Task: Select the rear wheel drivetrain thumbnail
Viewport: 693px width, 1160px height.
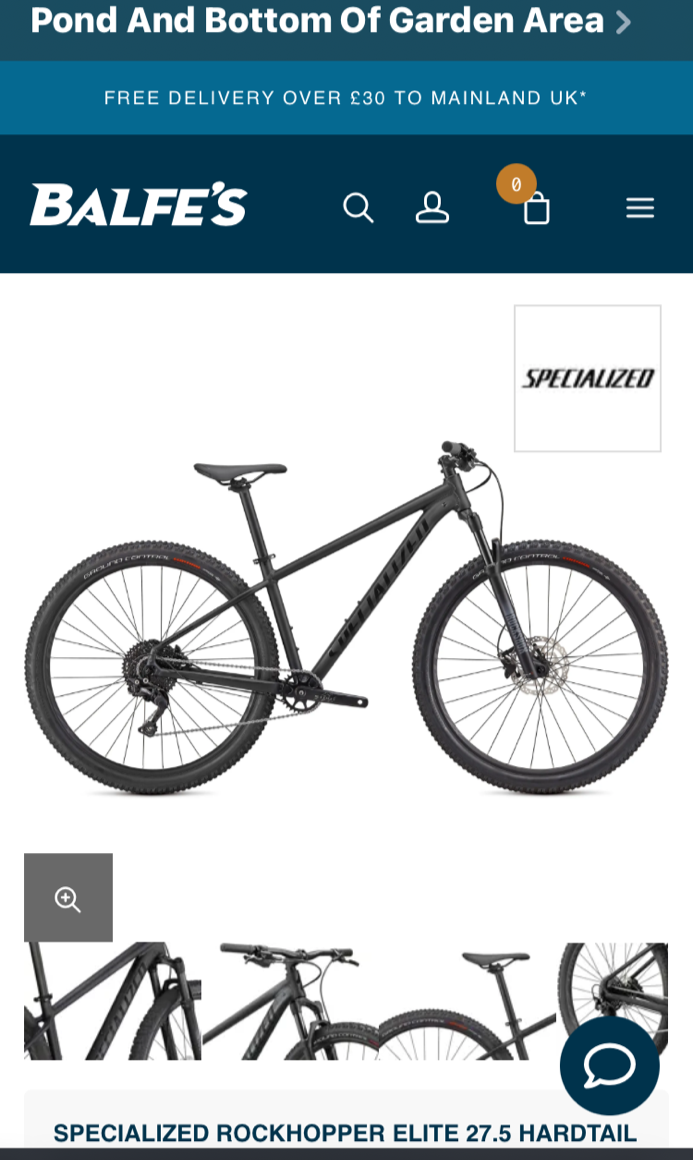Action: [x=612, y=975]
